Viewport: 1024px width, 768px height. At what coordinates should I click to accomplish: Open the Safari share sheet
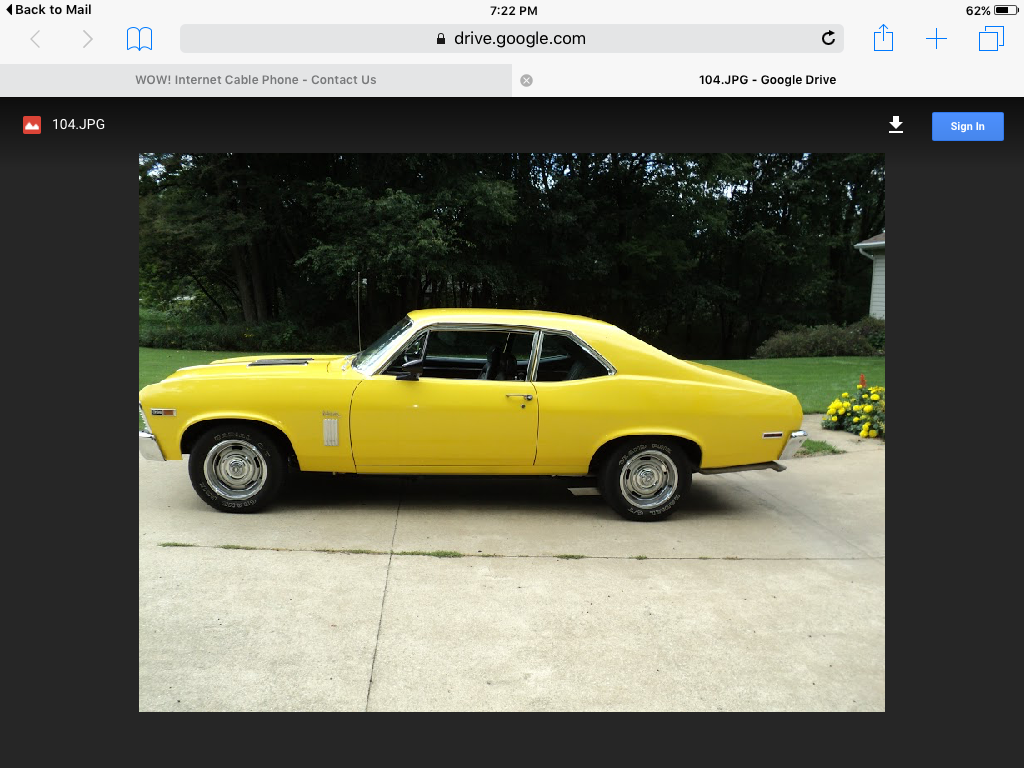tap(883, 39)
